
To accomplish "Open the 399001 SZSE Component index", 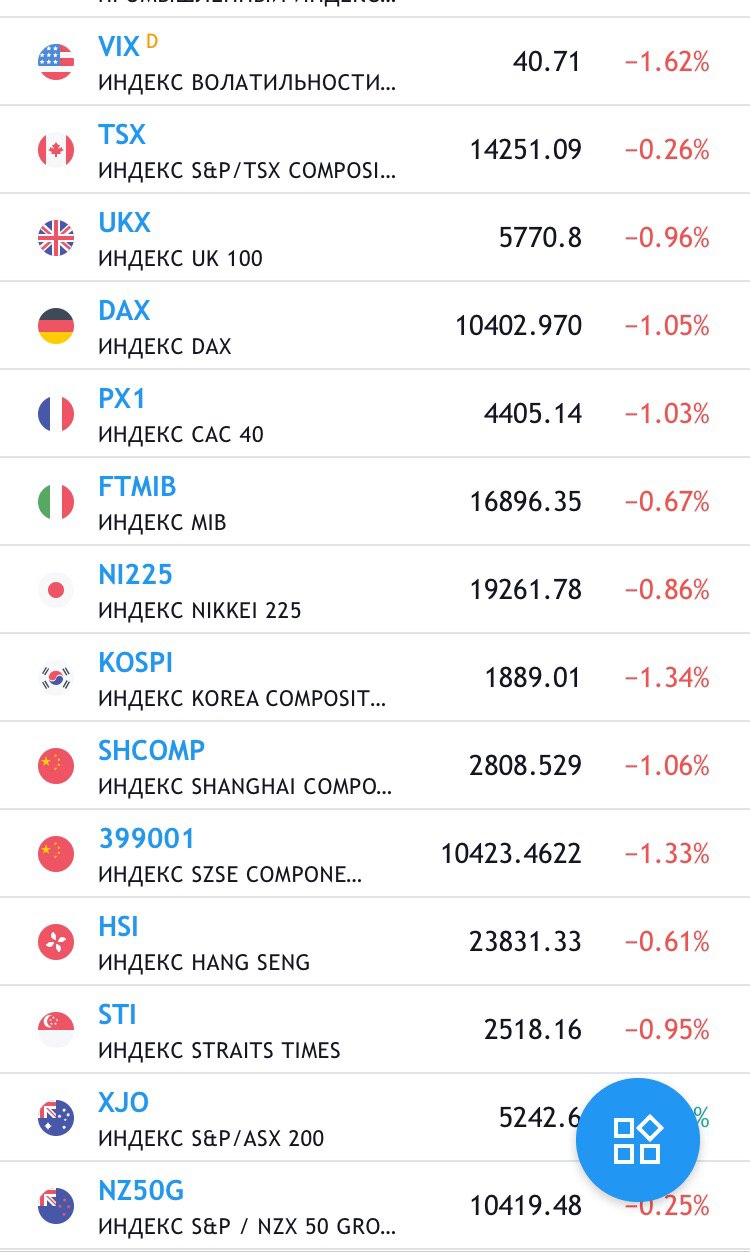I will tap(375, 854).
